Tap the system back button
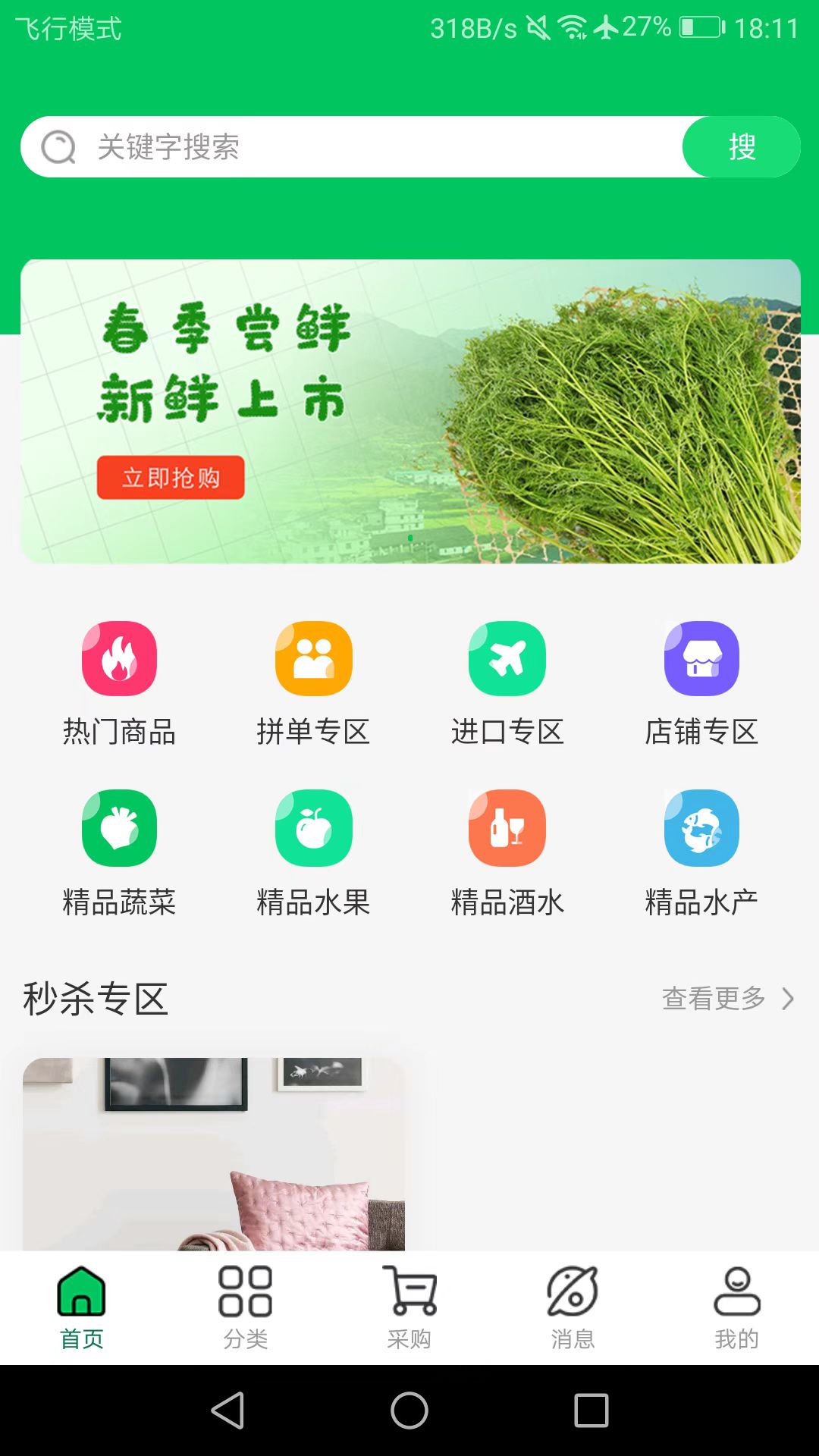 point(227,1410)
